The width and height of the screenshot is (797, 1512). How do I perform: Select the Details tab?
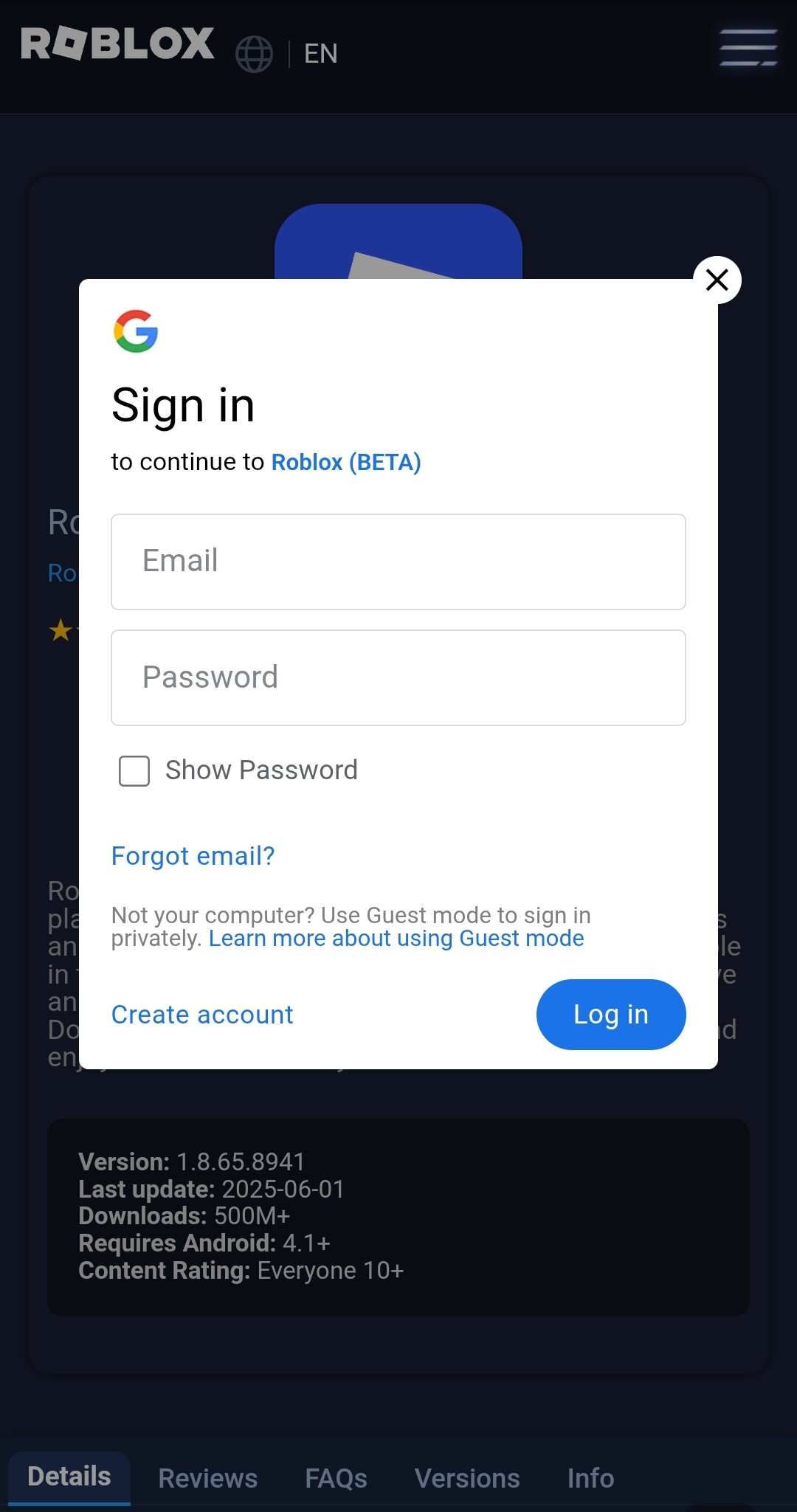(69, 1477)
